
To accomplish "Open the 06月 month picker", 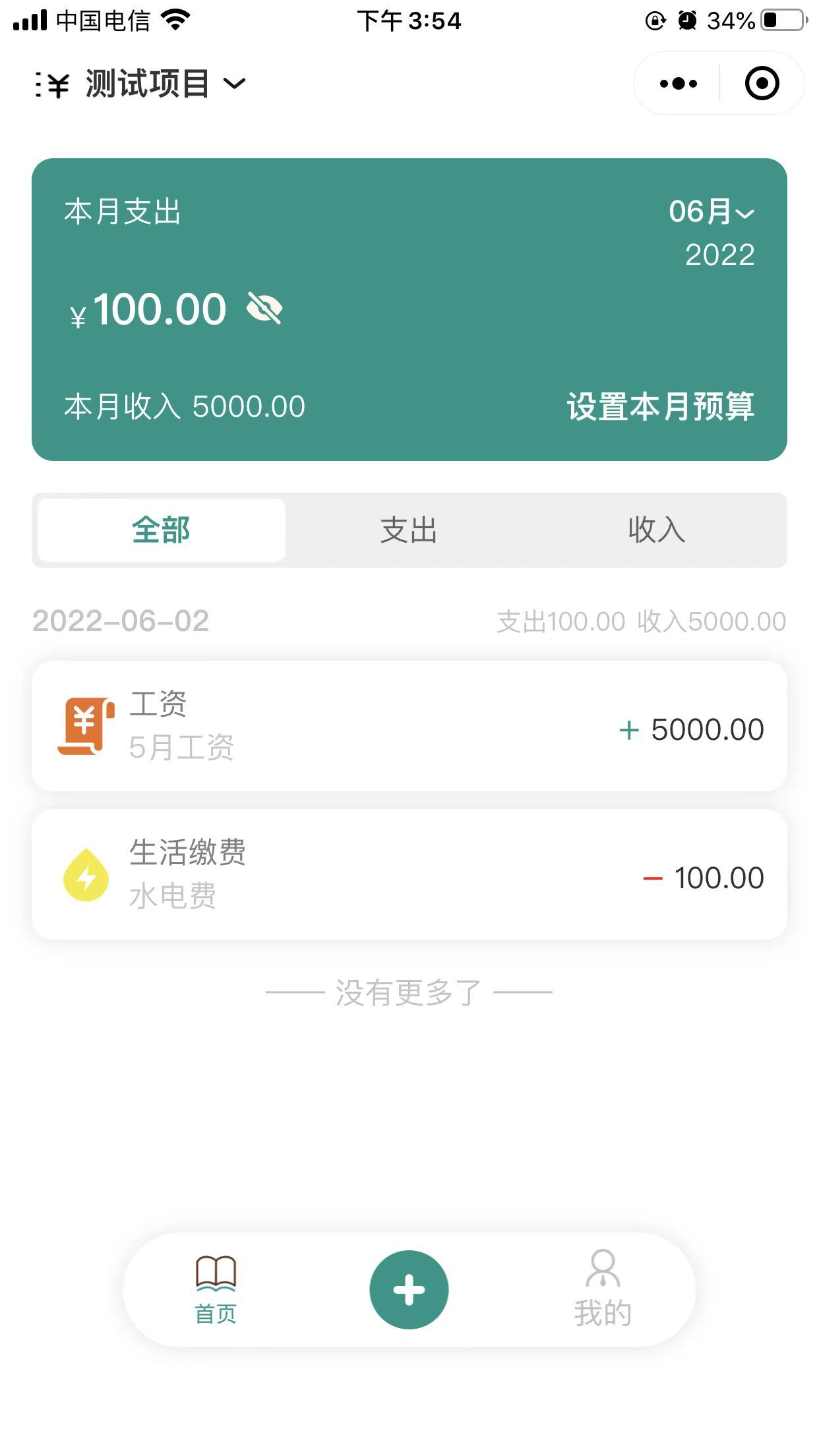I will (712, 212).
